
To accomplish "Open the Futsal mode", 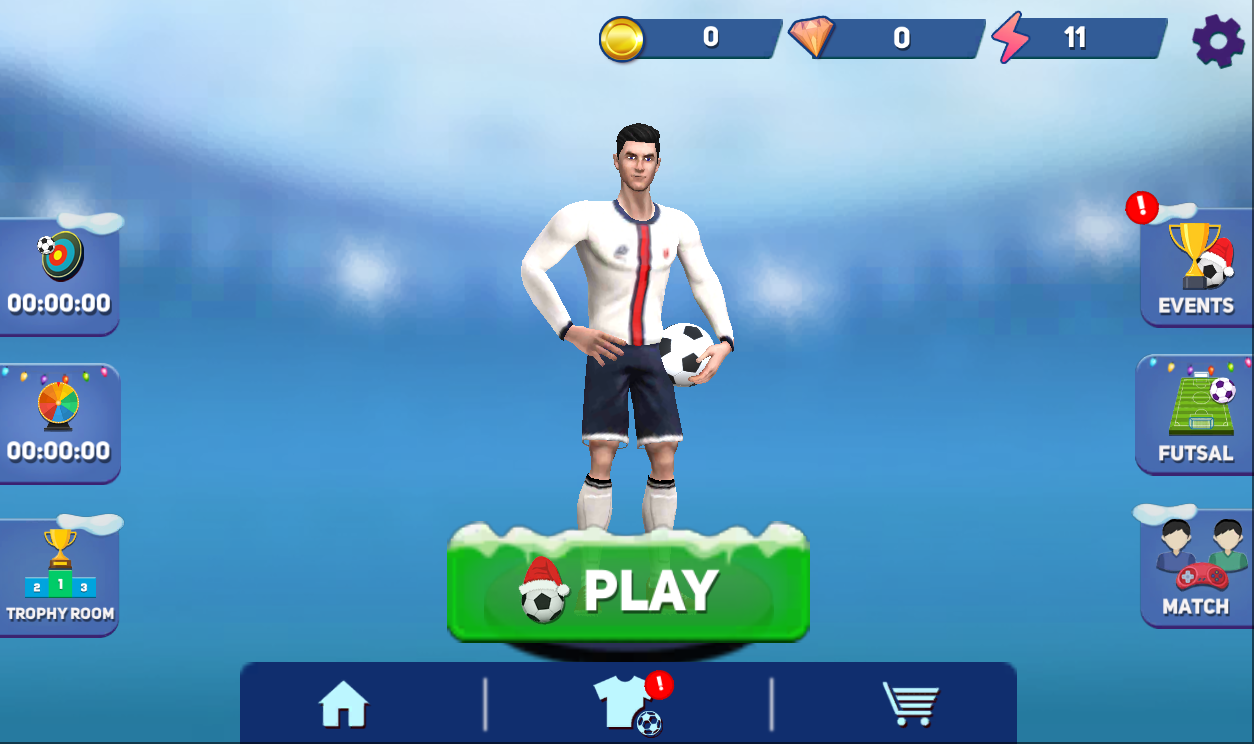I will point(1195,414).
